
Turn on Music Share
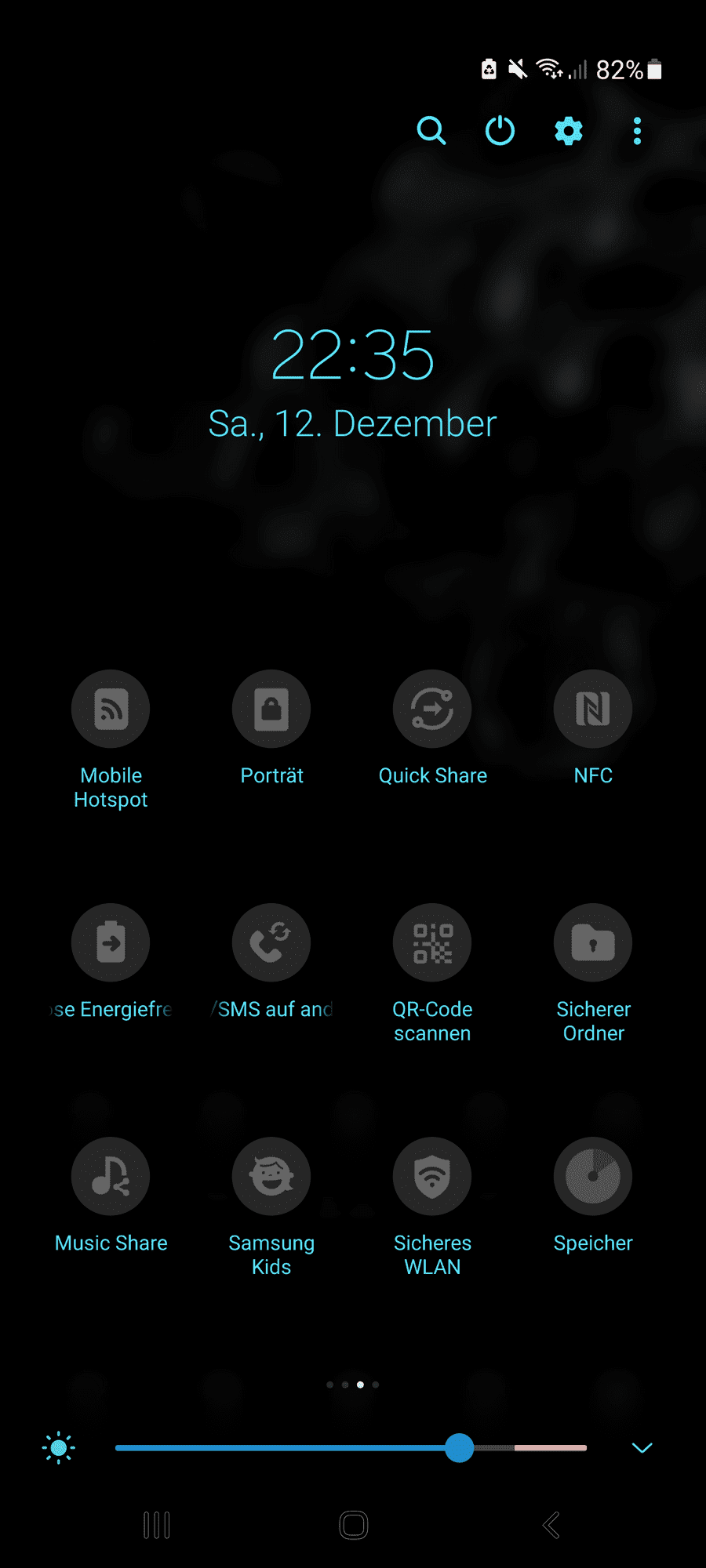[x=111, y=1176]
